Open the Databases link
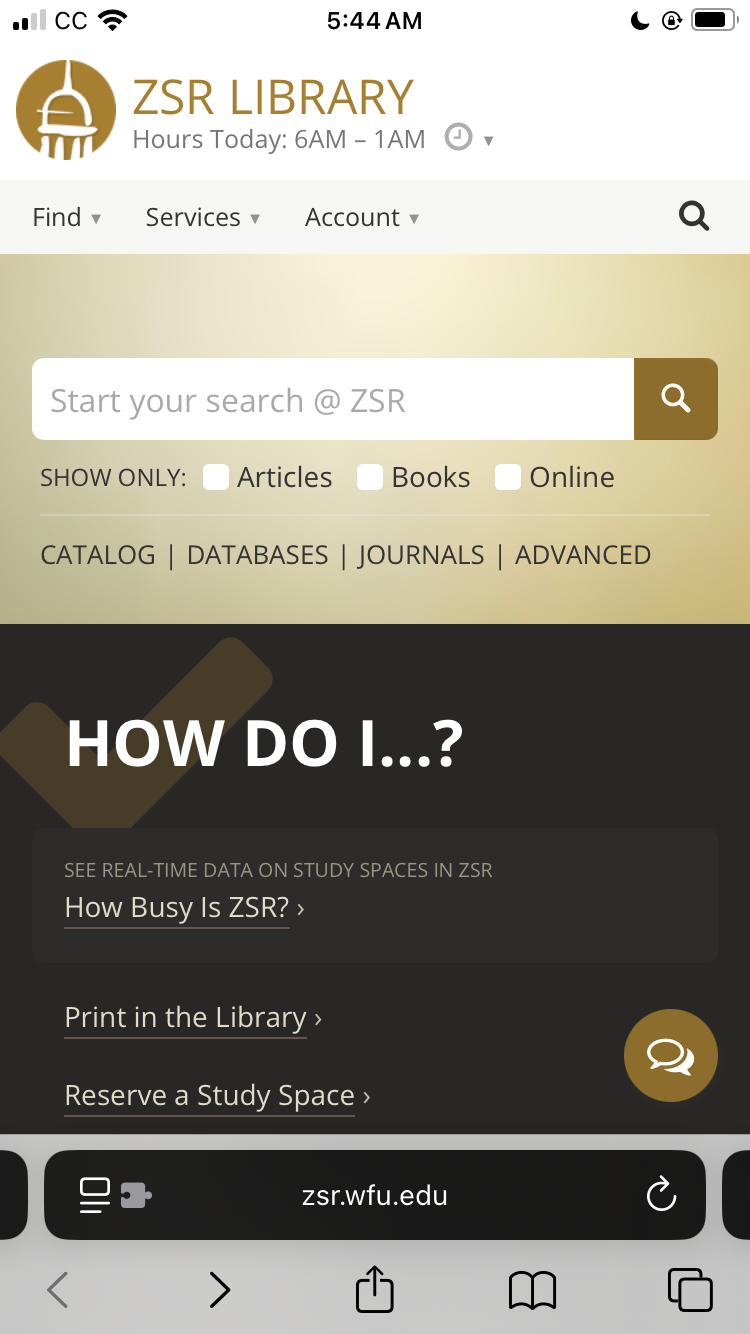 [x=257, y=555]
